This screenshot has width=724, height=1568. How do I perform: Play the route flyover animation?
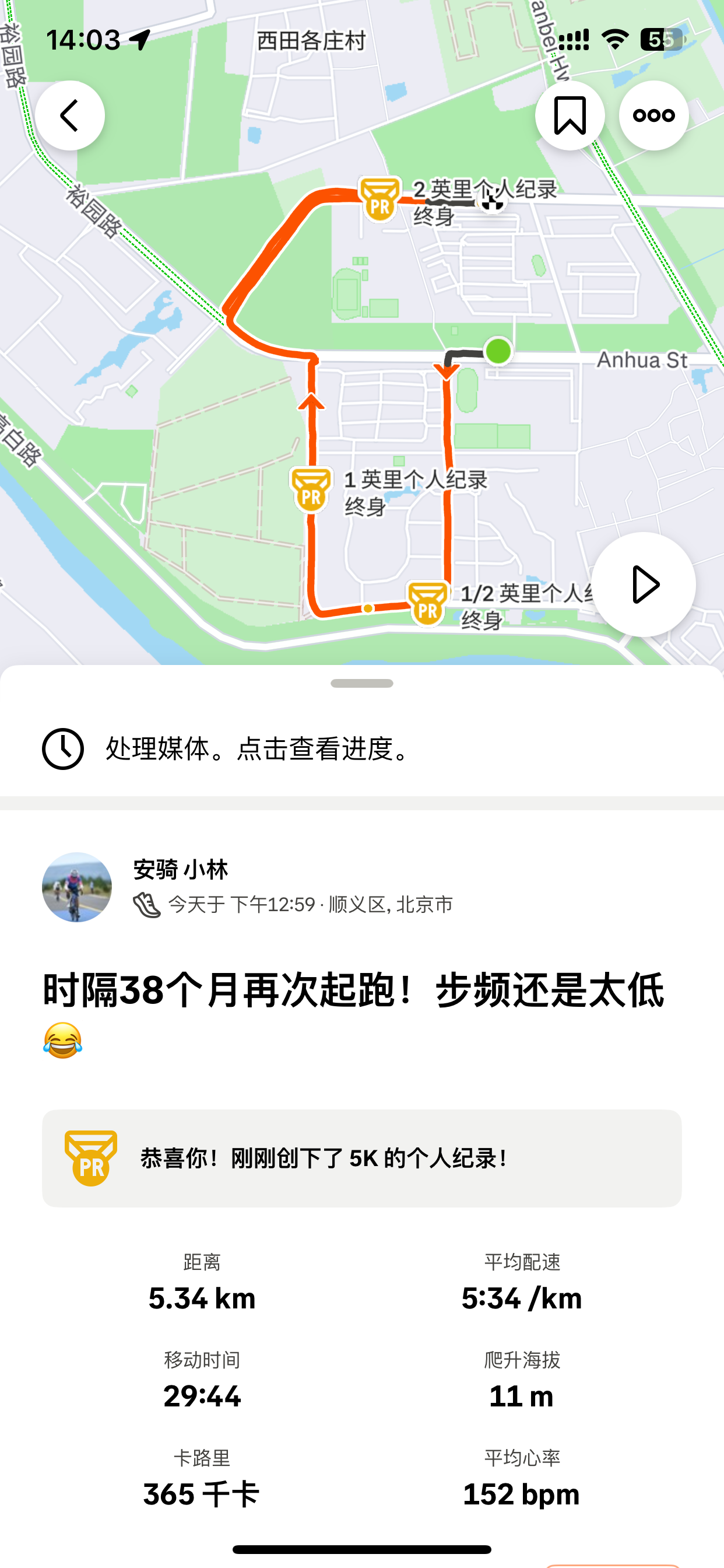coord(643,584)
